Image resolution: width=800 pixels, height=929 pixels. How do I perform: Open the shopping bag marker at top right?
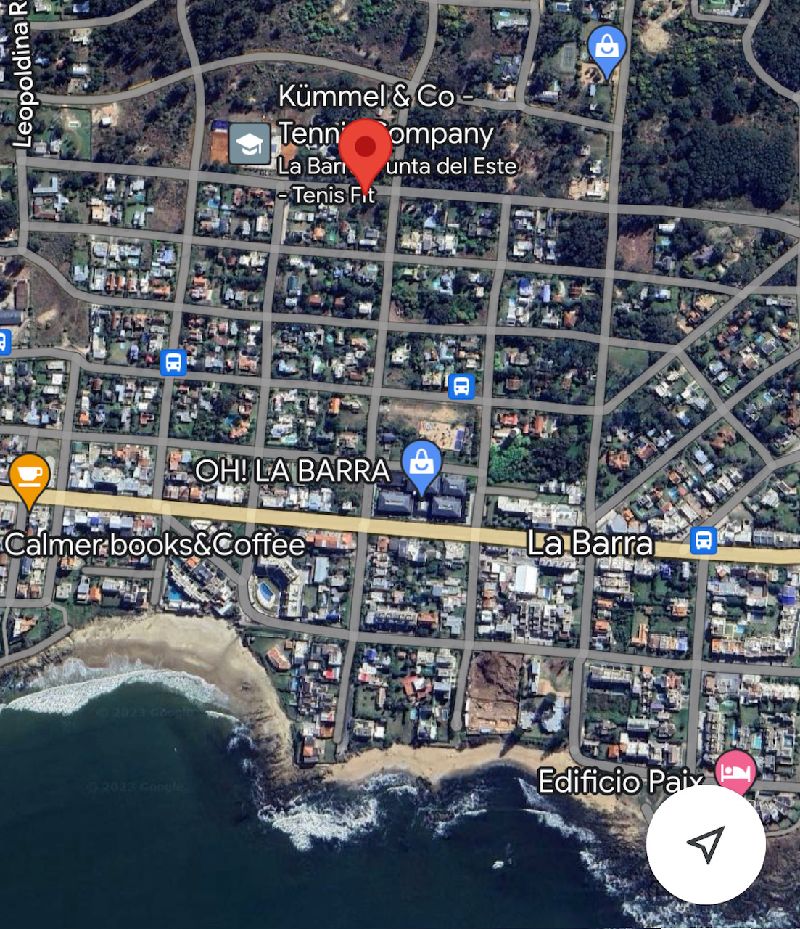click(x=606, y=48)
